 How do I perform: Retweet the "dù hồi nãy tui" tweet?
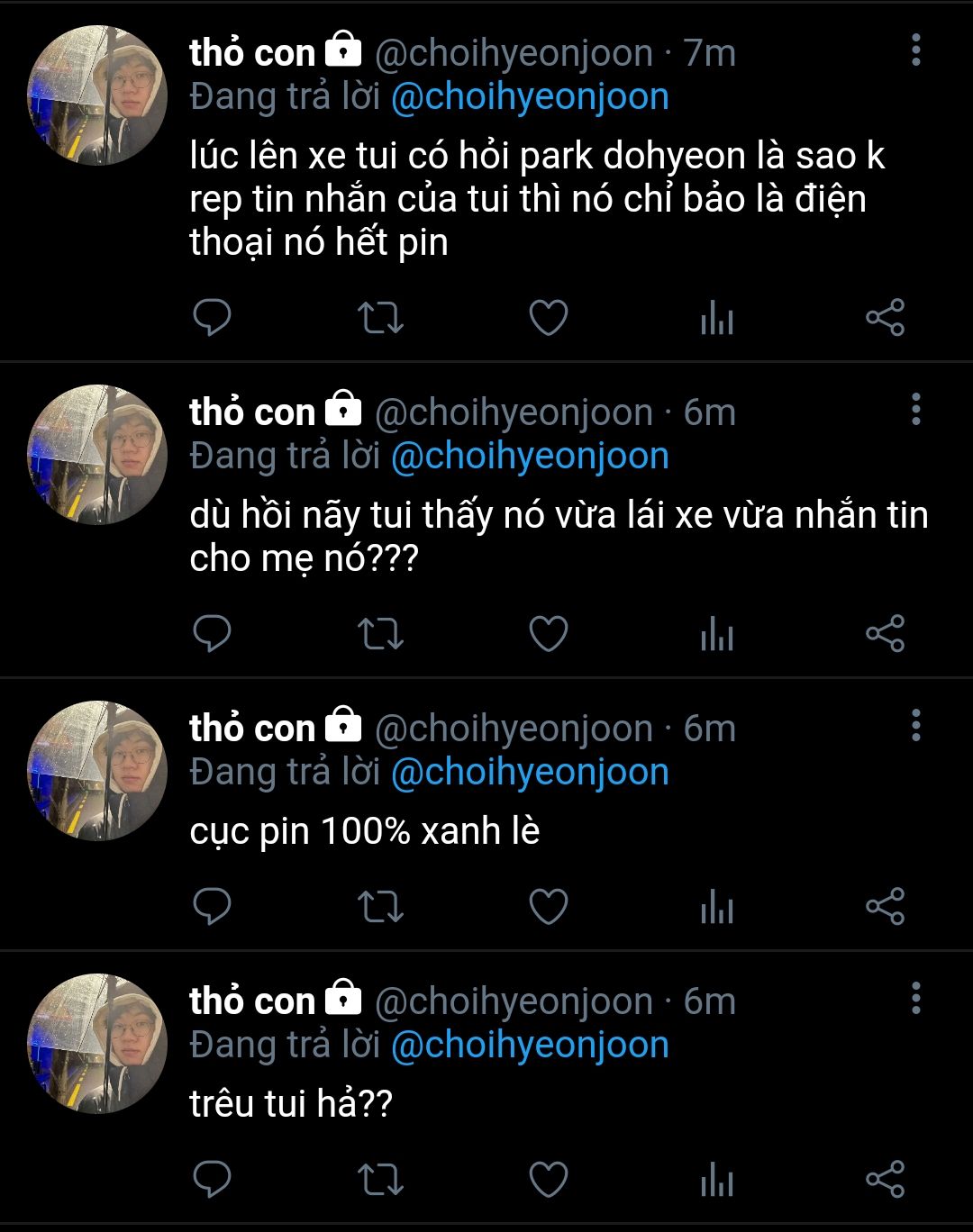[380, 633]
